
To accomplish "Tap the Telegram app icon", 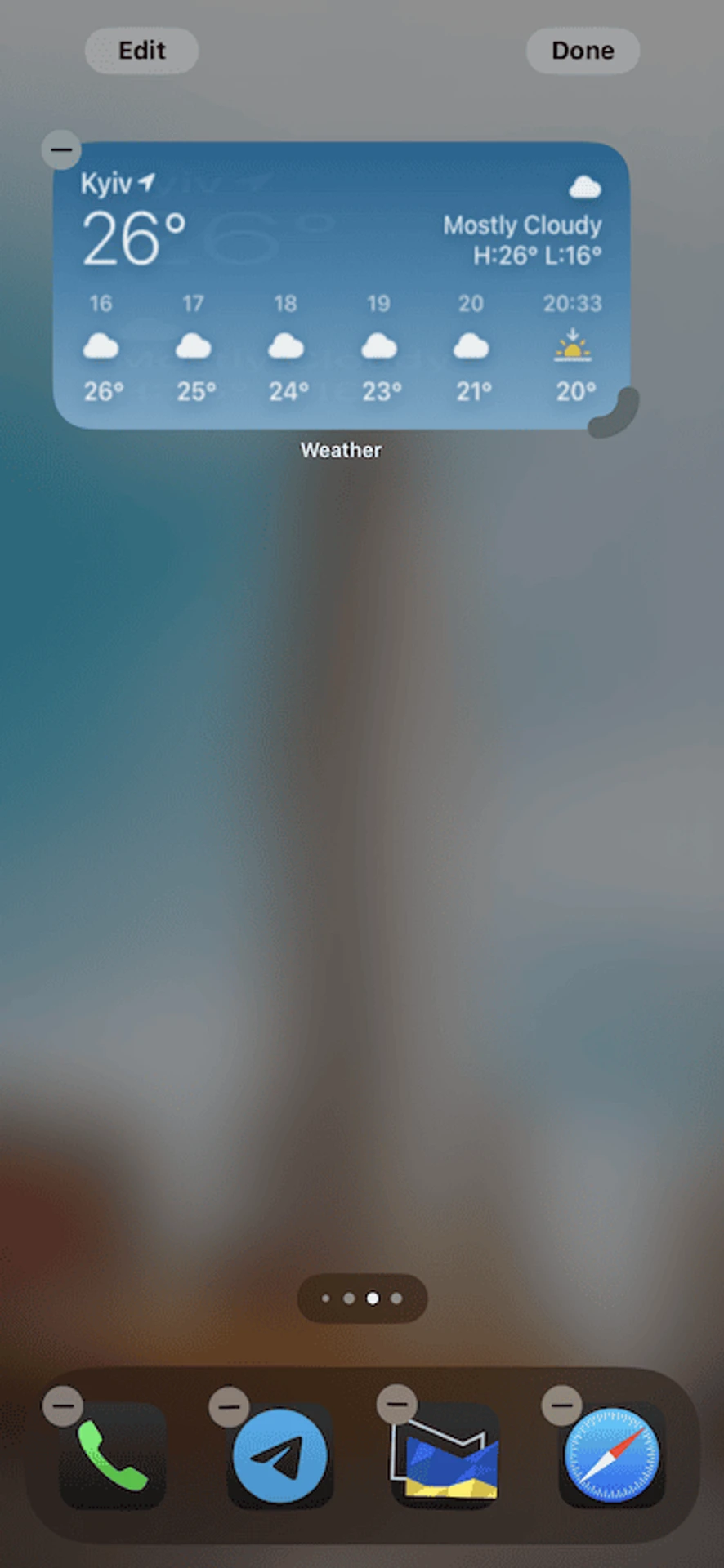I will pyautogui.click(x=280, y=1456).
